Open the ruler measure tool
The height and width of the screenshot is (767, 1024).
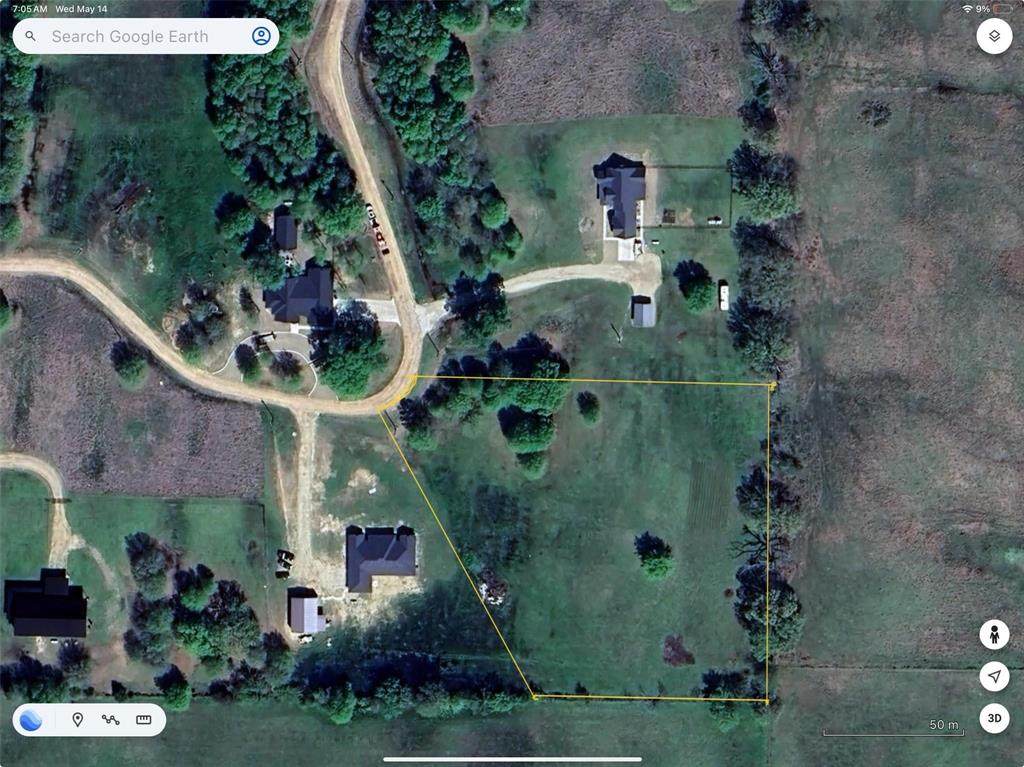pos(143,720)
